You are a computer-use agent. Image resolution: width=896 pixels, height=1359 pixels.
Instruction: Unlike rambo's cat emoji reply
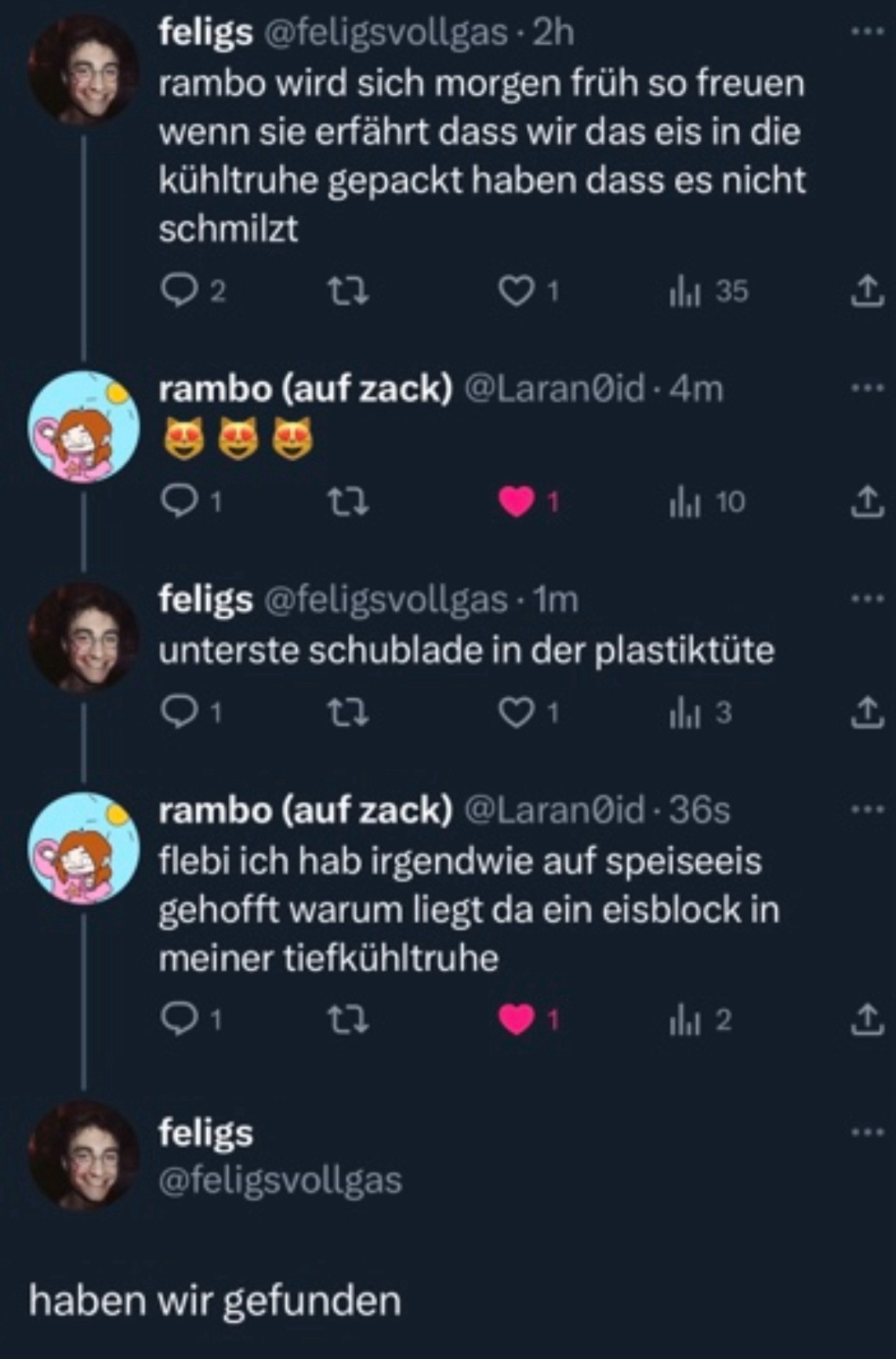point(516,502)
